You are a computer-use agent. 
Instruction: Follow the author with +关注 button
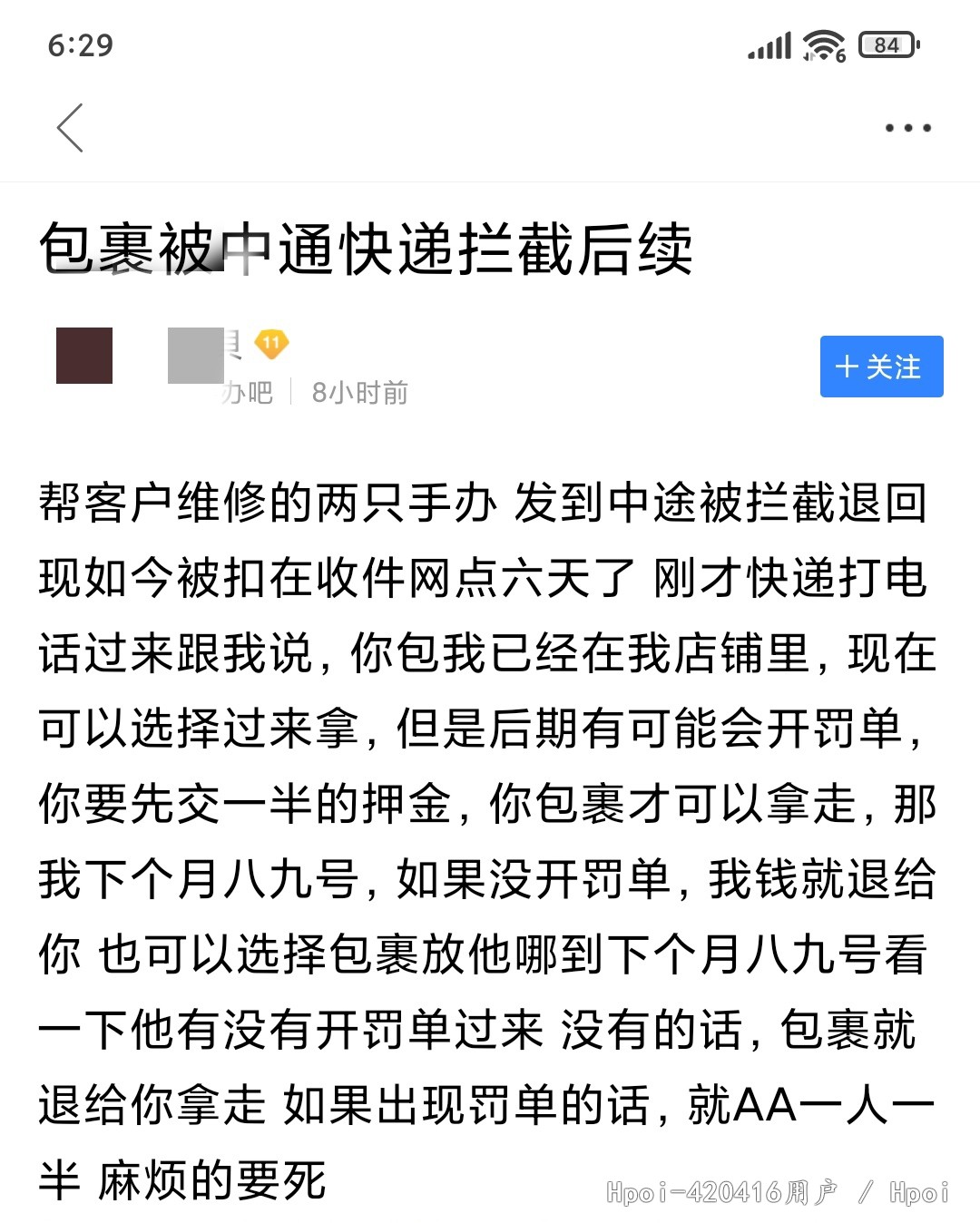[x=881, y=367]
